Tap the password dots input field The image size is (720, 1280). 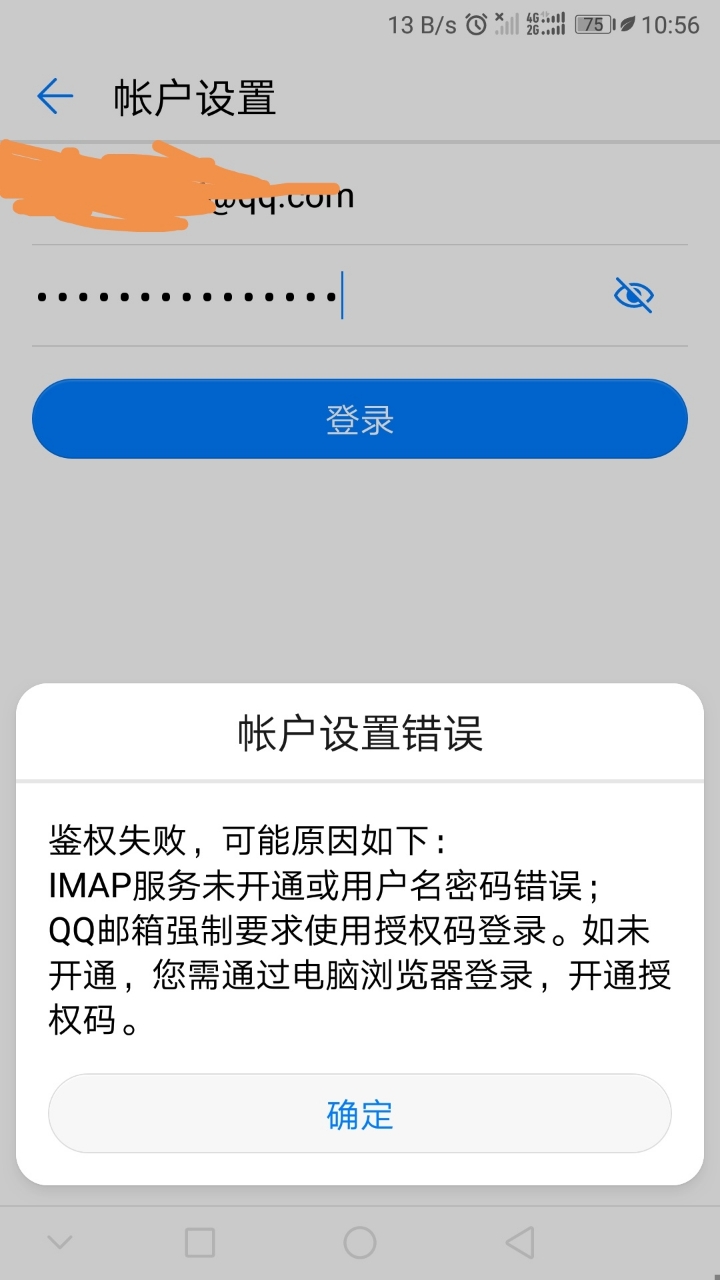click(x=250, y=296)
